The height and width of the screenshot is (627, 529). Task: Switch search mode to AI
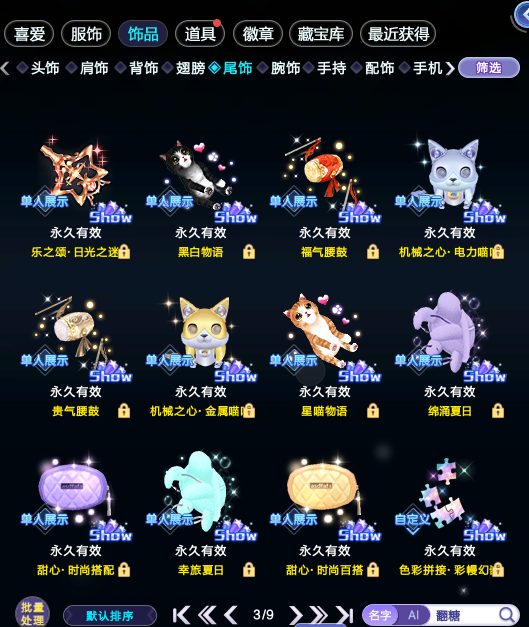[413, 615]
